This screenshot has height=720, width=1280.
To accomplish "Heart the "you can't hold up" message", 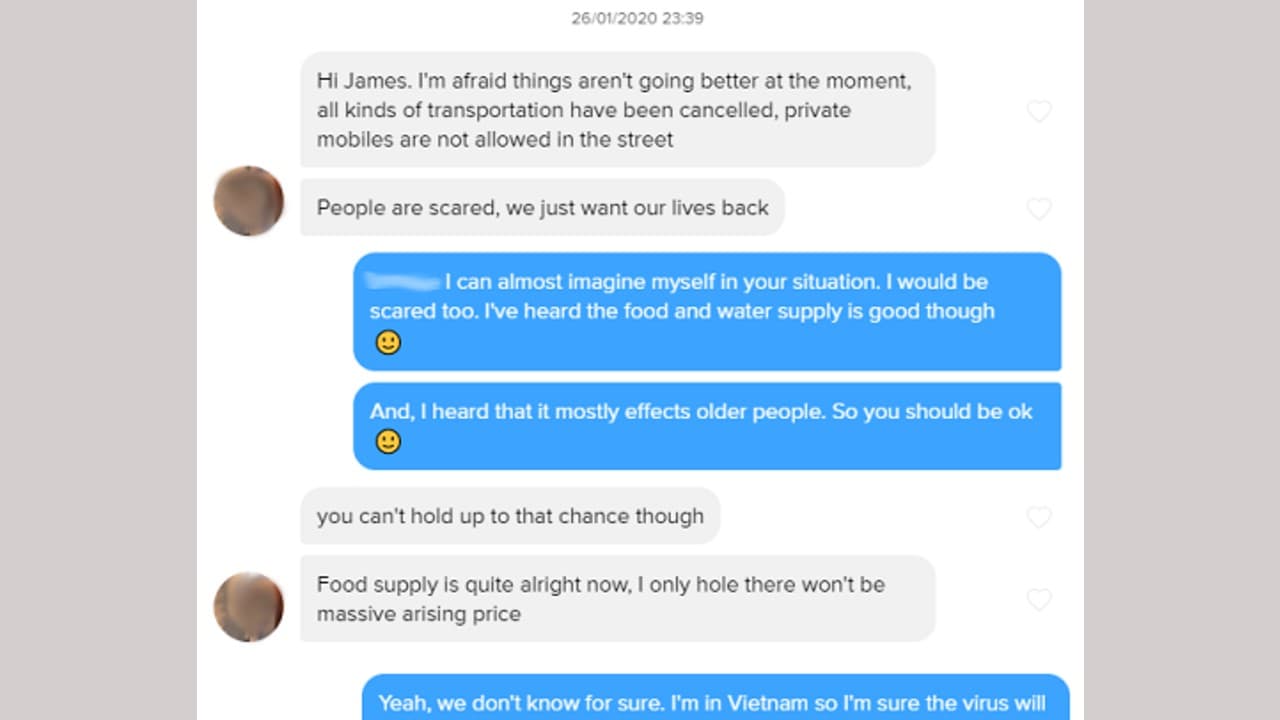I will pos(1039,517).
